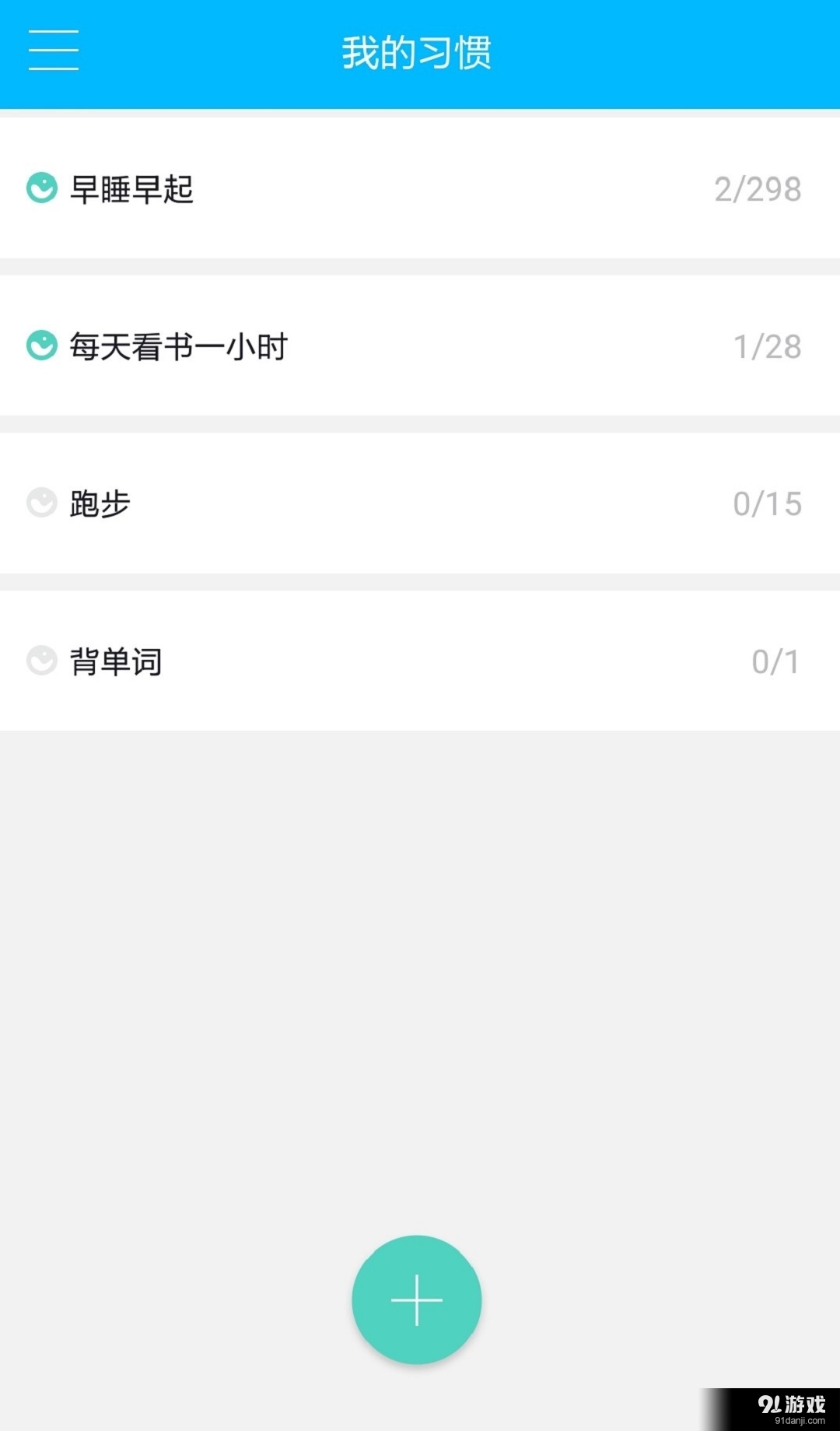Click the 2/298 progress counter
Screen dimensions: 840x1431
[x=757, y=188]
